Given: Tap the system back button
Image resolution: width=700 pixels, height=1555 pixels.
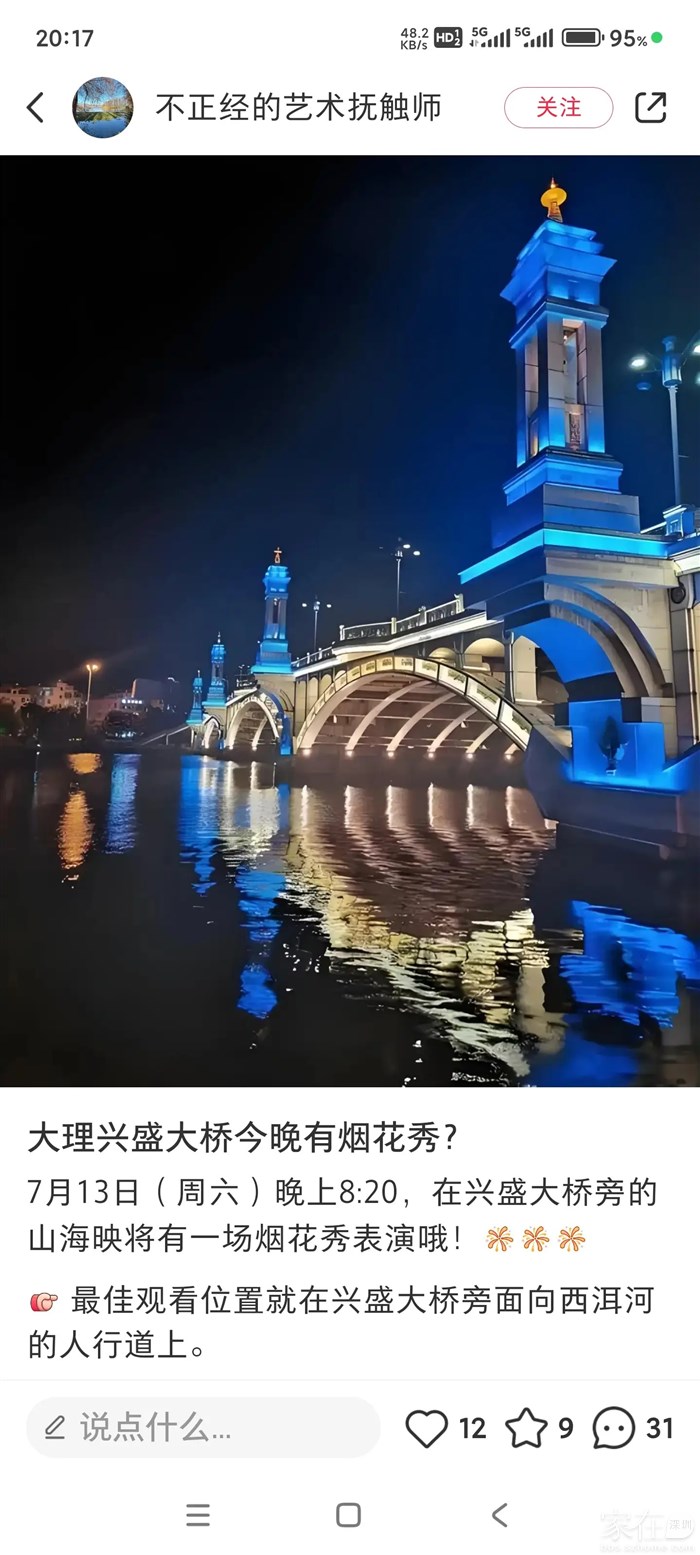Looking at the screenshot, I should click(500, 1515).
